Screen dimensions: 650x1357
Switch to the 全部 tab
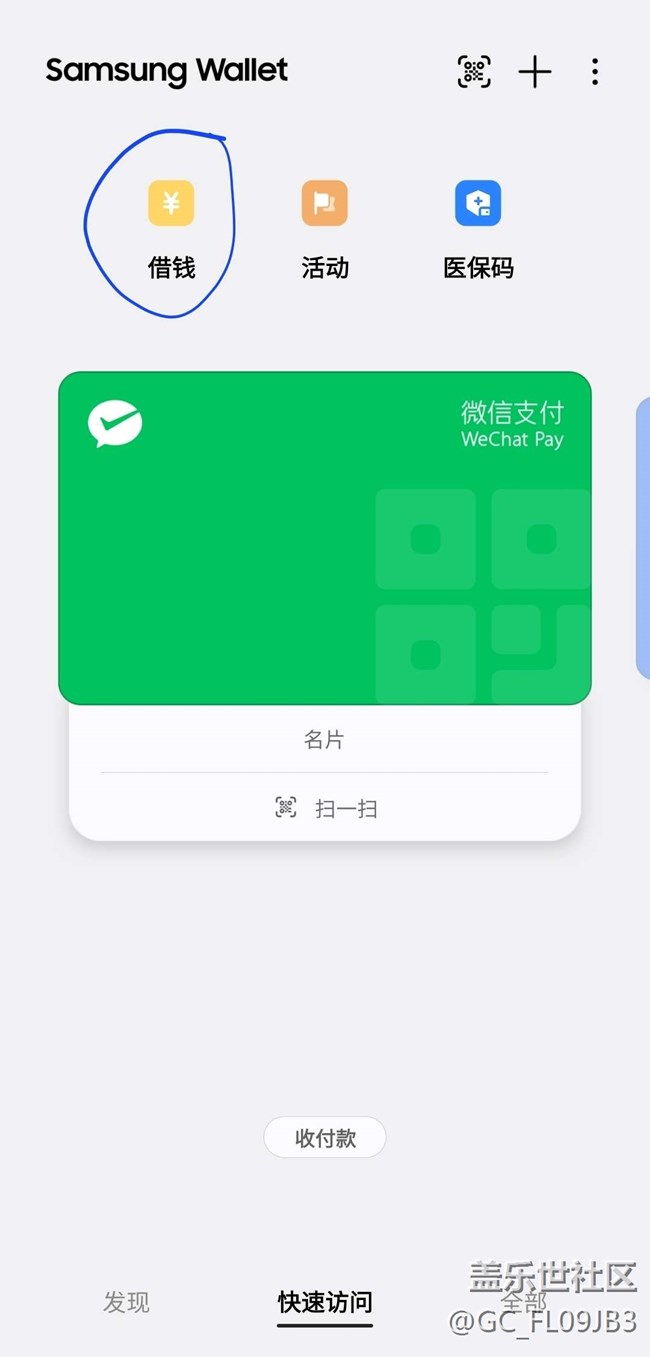(523, 1302)
